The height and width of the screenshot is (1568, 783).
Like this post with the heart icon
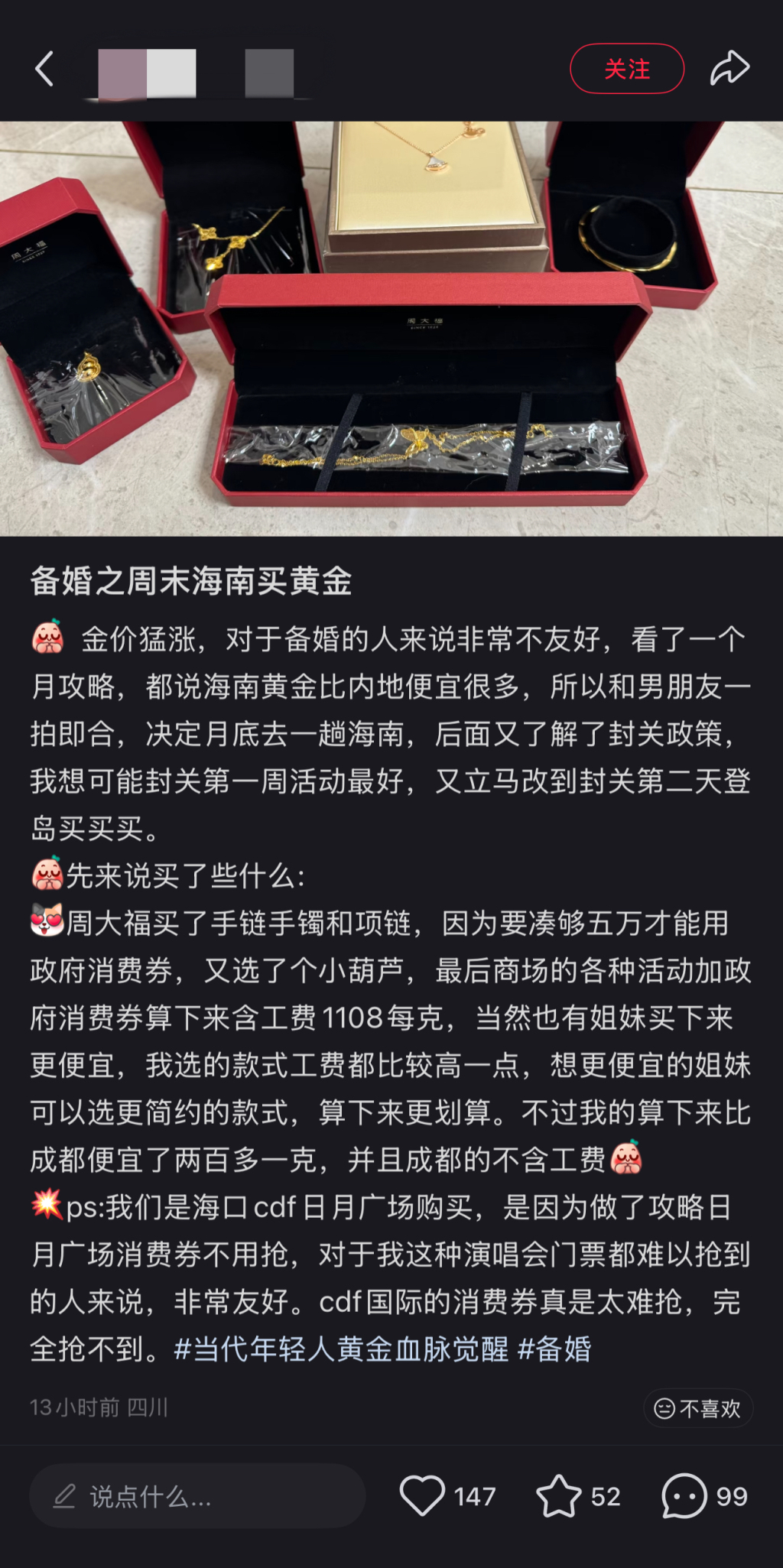pyautogui.click(x=422, y=1496)
